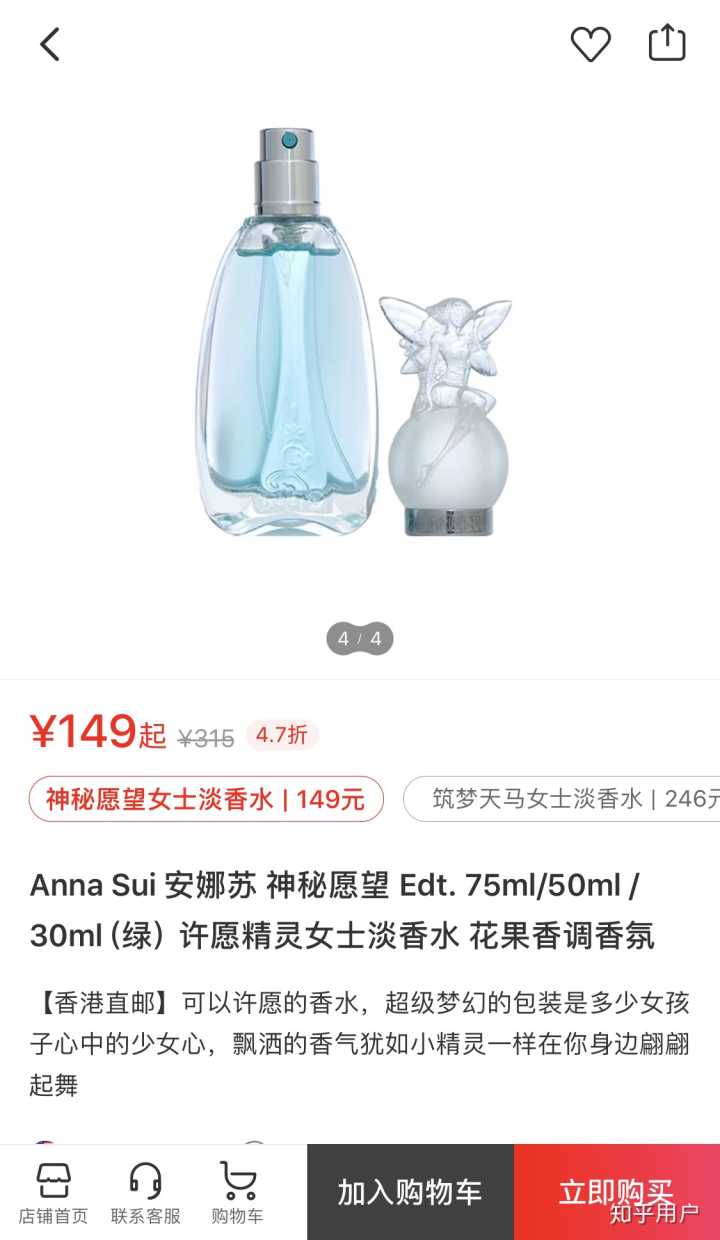Go back to the previous page
The image size is (720, 1240).
coord(50,44)
